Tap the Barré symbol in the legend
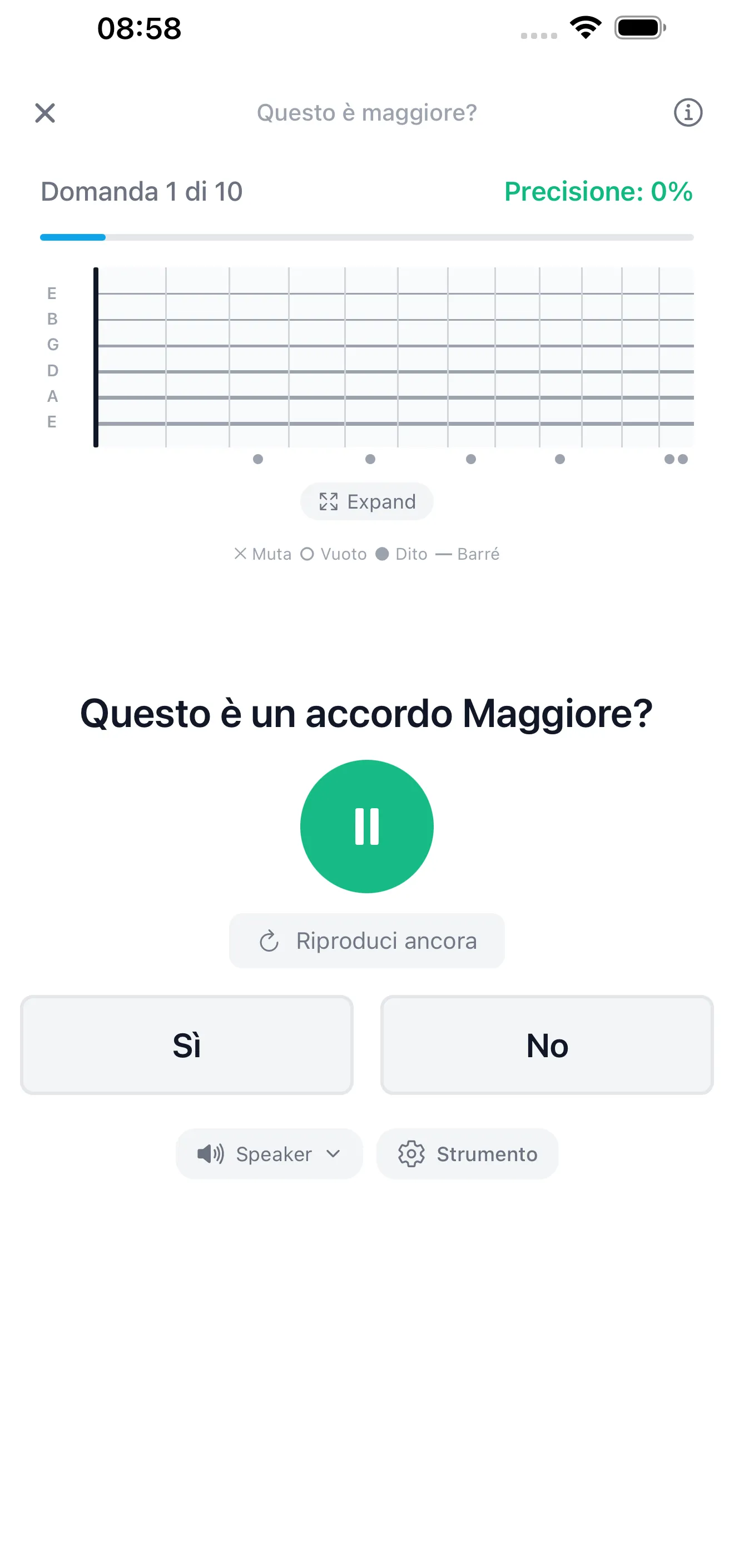734x1568 pixels. coord(445,554)
